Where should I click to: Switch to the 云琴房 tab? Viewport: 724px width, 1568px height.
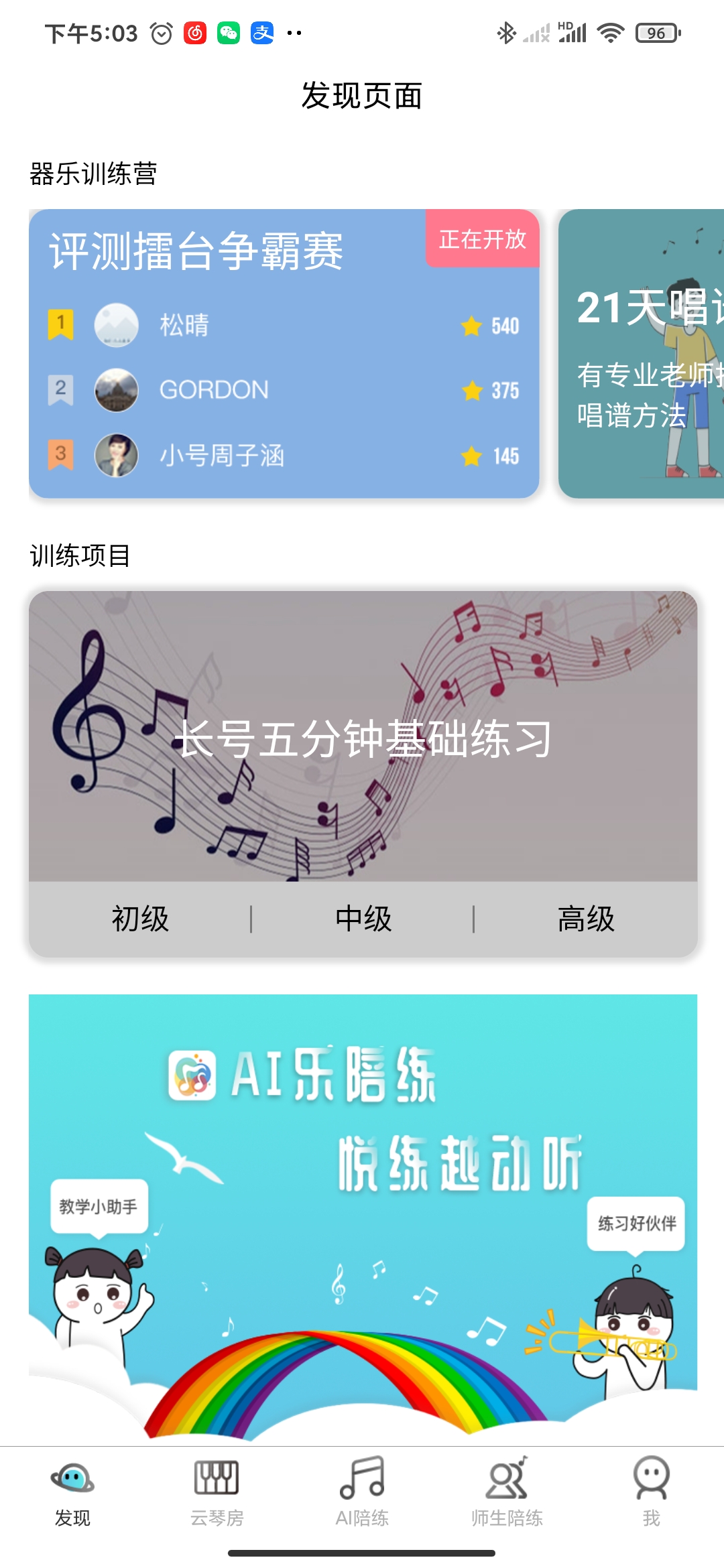(x=217, y=1491)
